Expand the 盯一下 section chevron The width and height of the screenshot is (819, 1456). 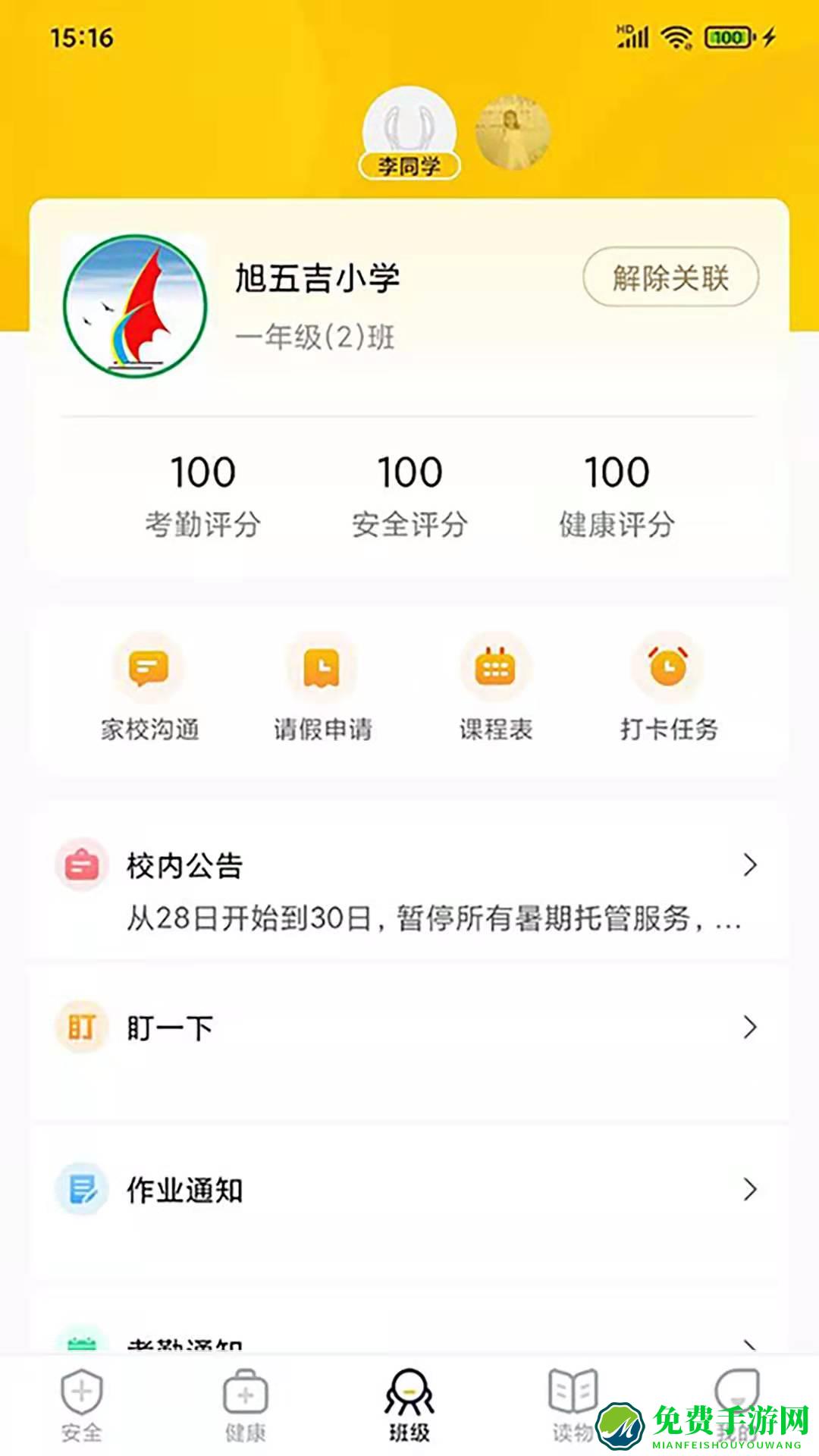750,1029
